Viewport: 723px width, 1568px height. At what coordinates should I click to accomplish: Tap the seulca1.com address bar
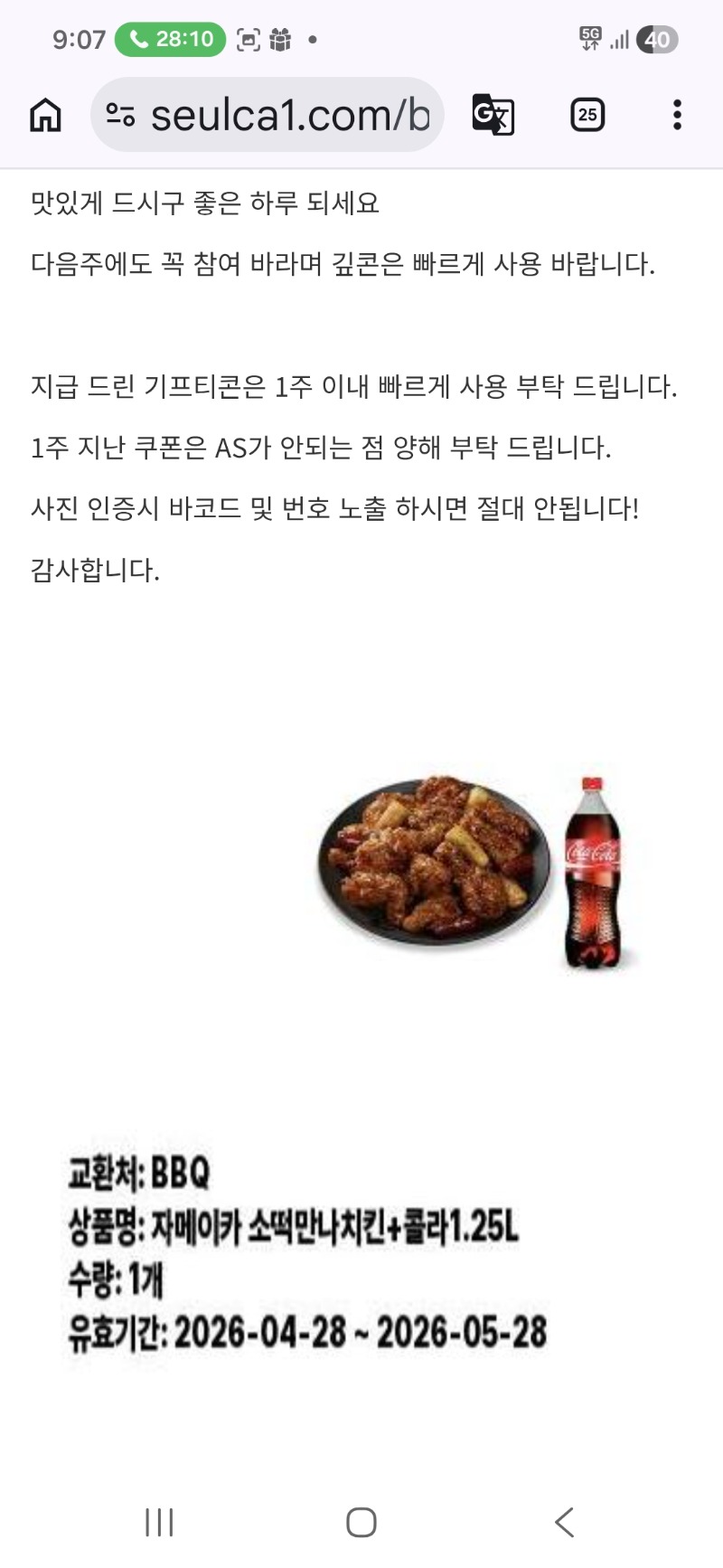tap(289, 115)
